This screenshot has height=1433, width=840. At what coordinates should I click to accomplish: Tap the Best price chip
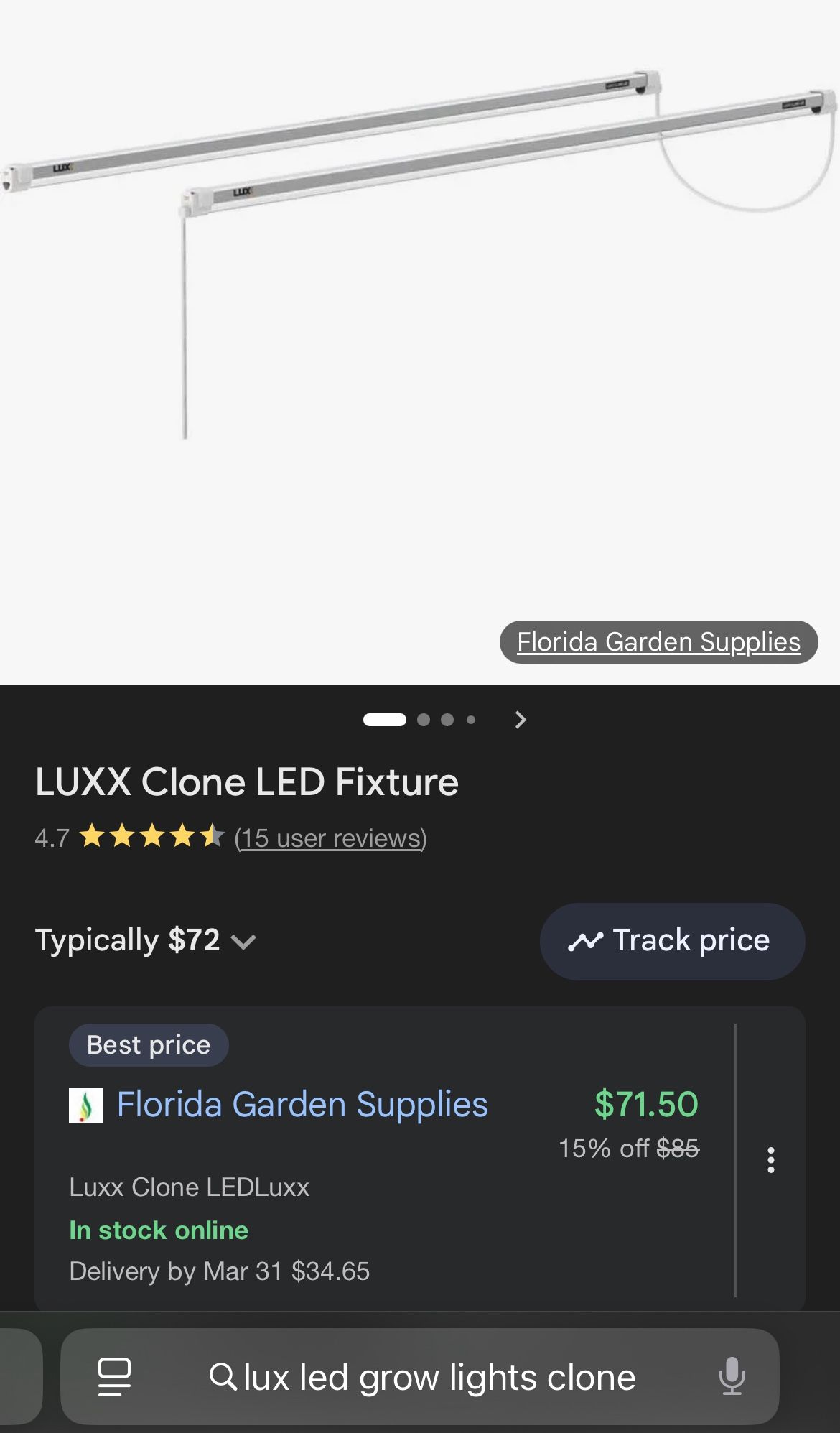147,1044
